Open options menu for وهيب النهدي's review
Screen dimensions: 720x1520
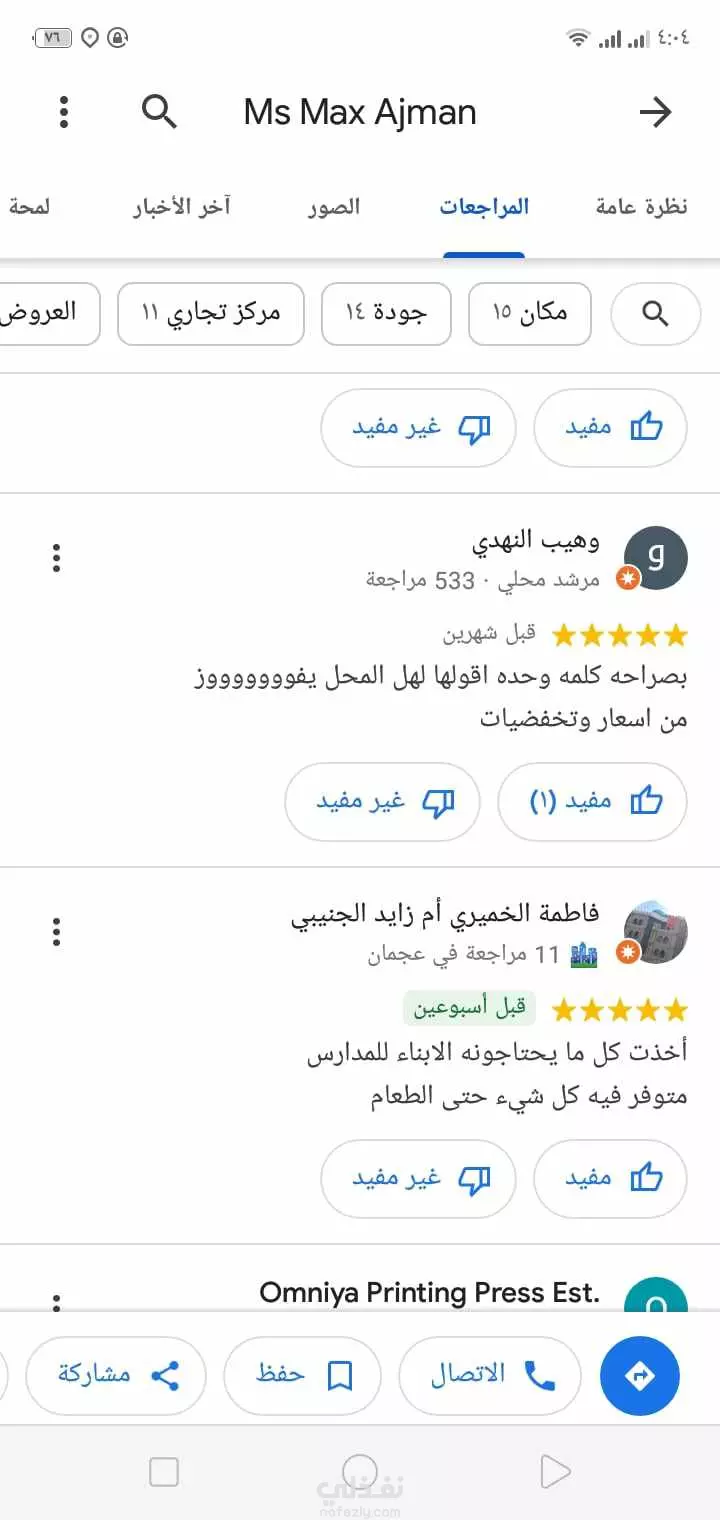(57, 558)
